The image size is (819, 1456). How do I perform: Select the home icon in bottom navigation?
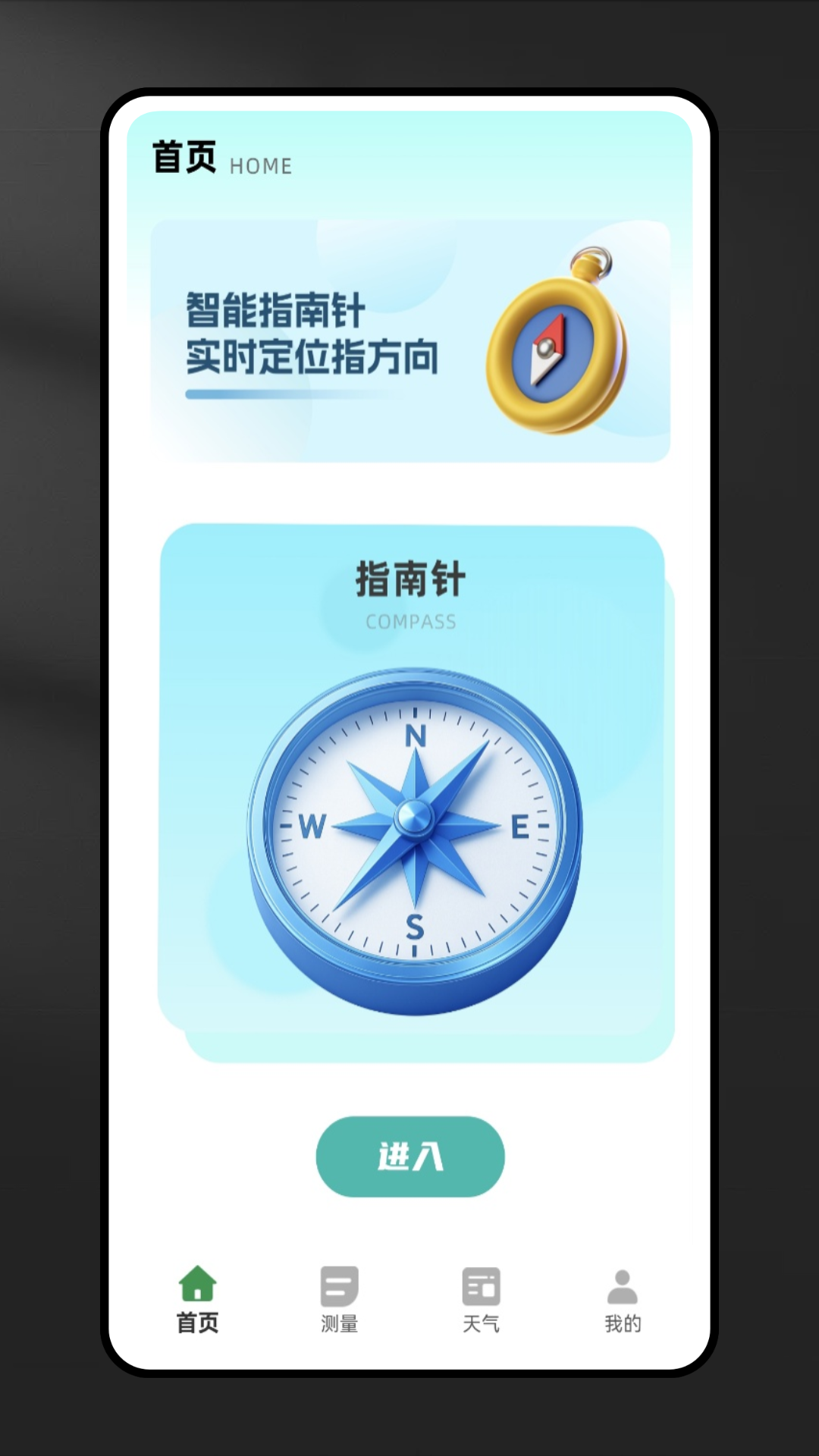click(x=197, y=1283)
